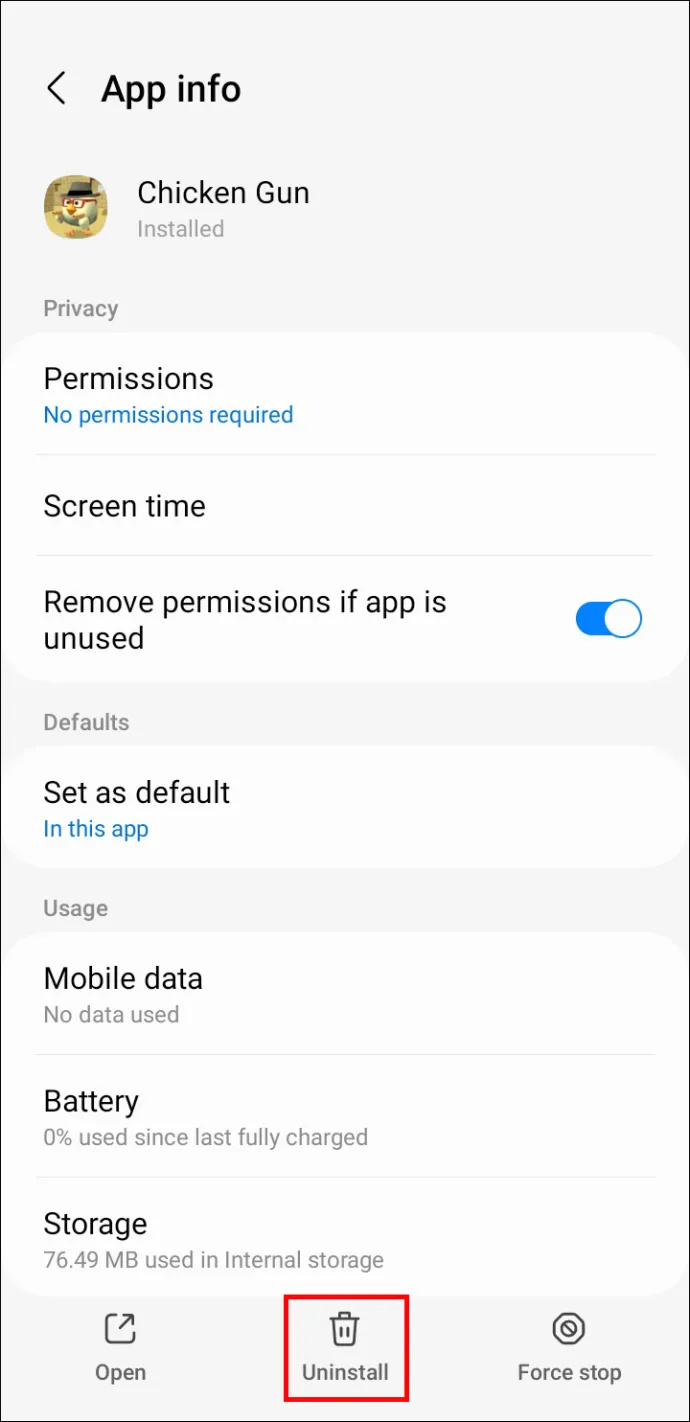Go back from App info
Viewport: 690px width, 1422px height.
[57, 89]
